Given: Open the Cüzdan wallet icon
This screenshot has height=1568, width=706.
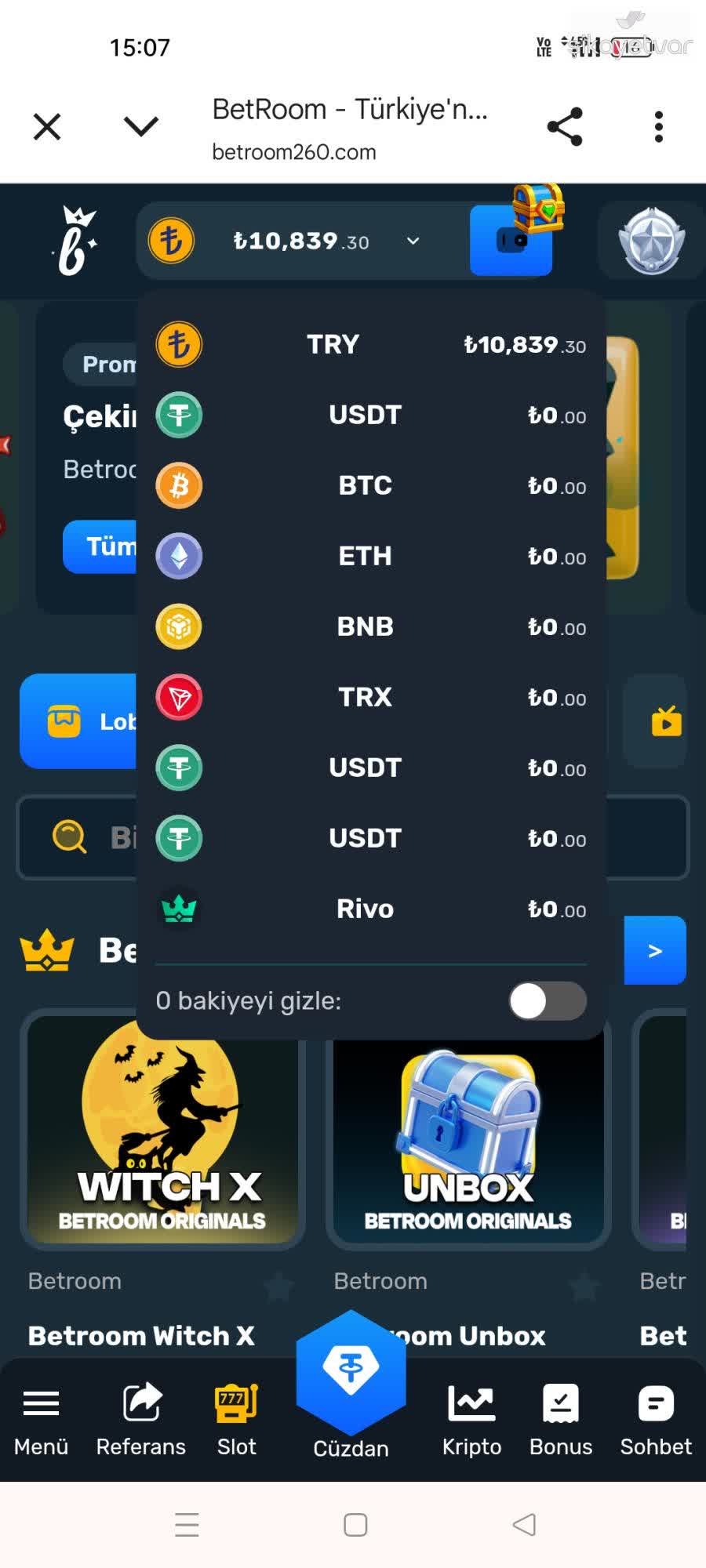Looking at the screenshot, I should (x=351, y=1372).
